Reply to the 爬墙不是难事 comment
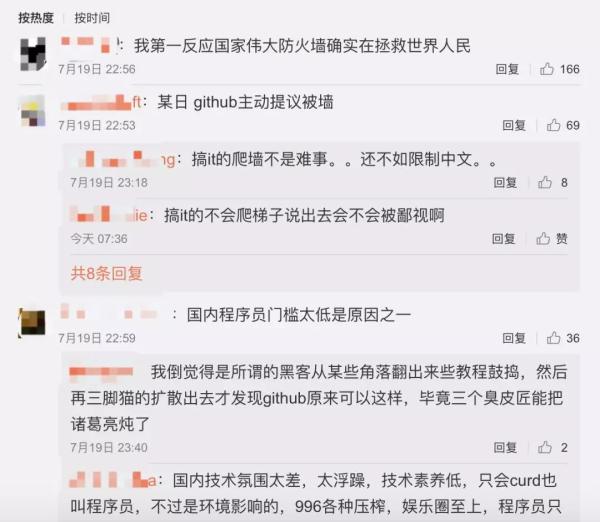Image resolution: width=600 pixels, height=522 pixels. [505, 182]
